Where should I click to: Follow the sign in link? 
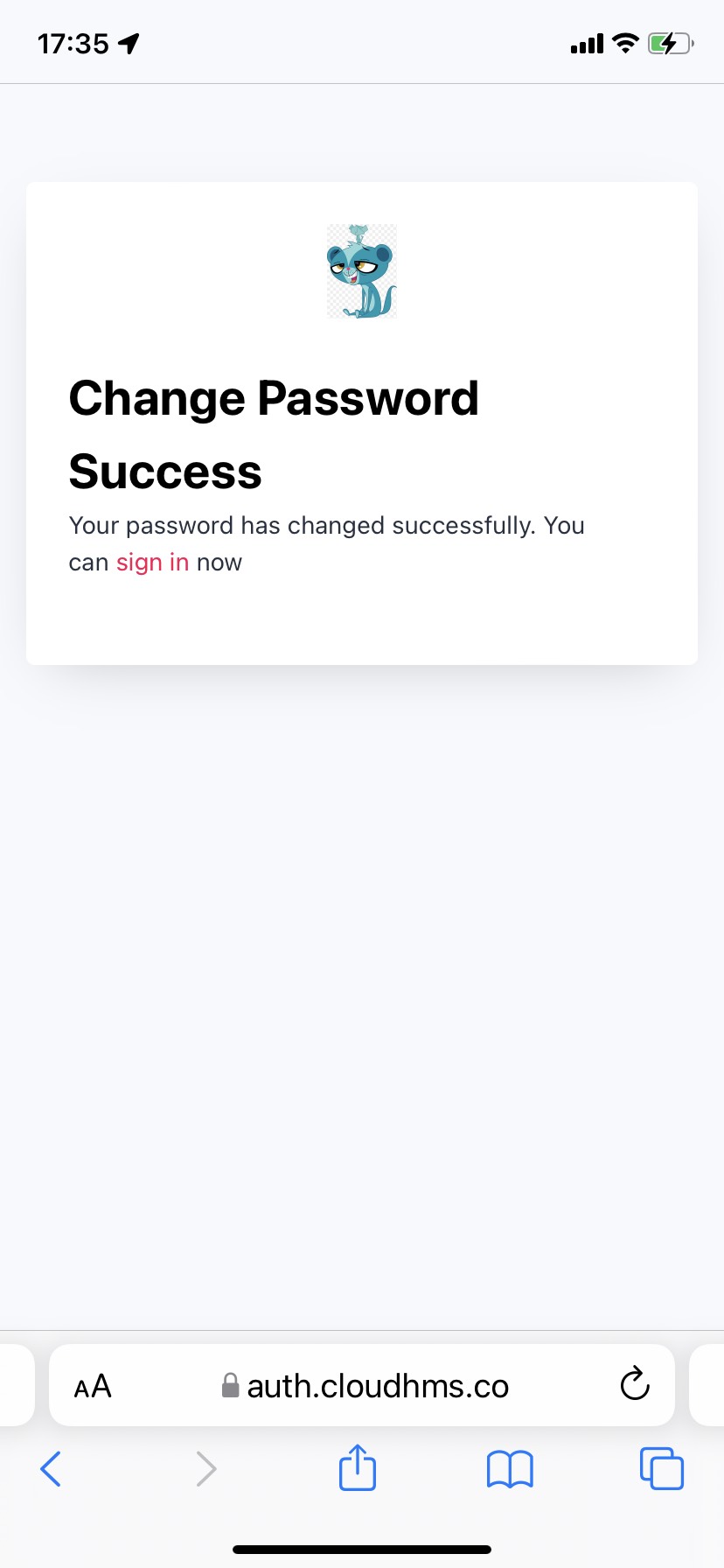pyautogui.click(x=152, y=563)
